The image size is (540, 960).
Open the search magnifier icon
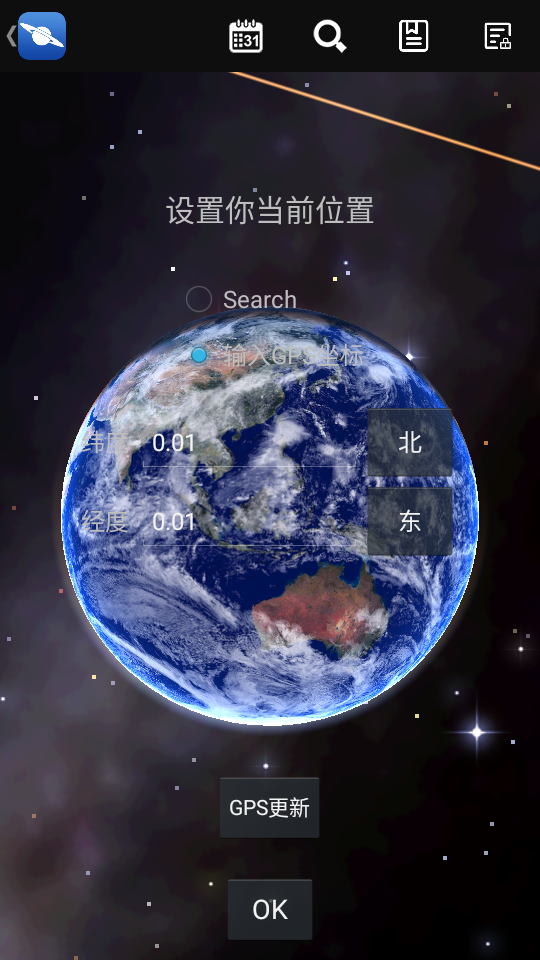tap(331, 36)
